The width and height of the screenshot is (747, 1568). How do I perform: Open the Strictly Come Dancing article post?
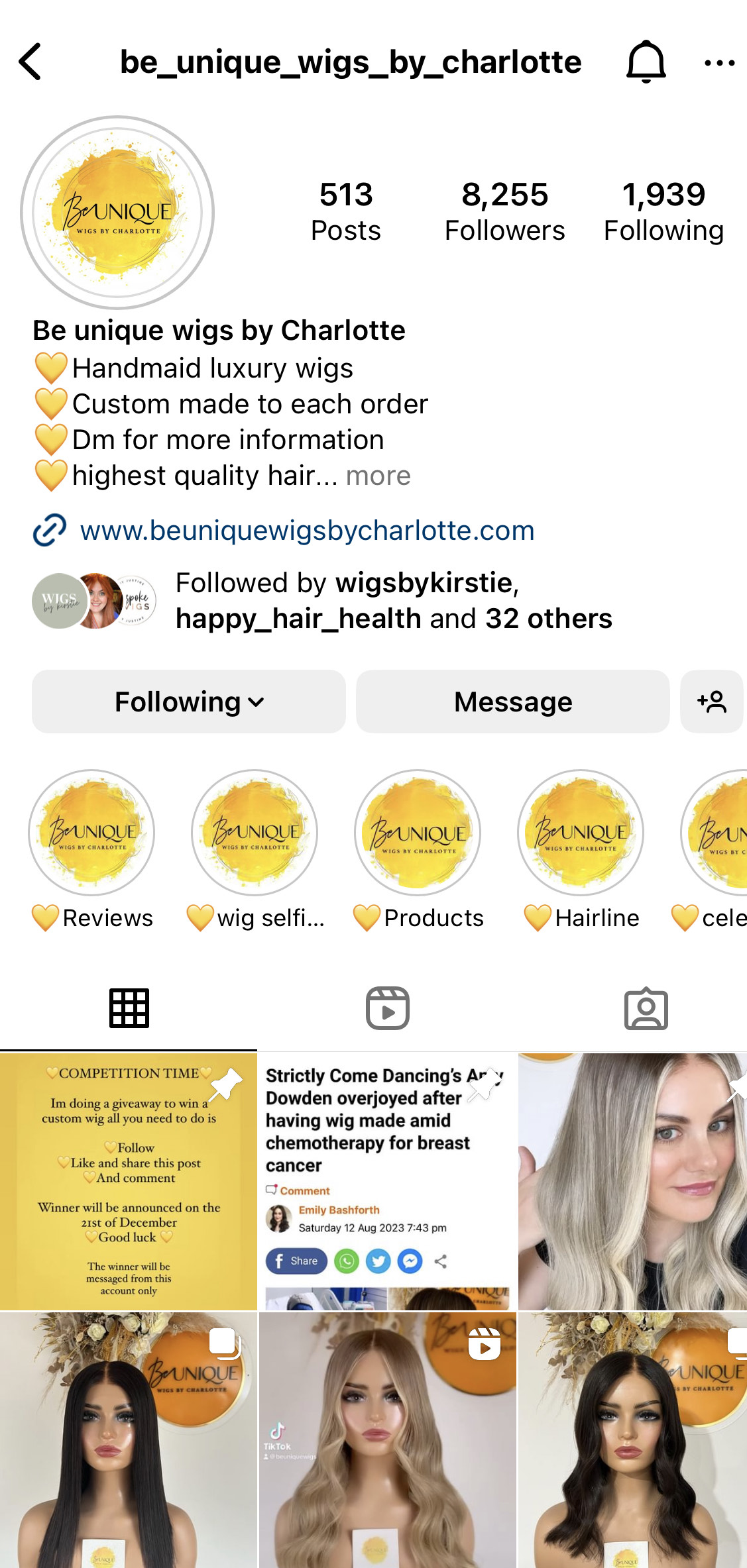(387, 1181)
